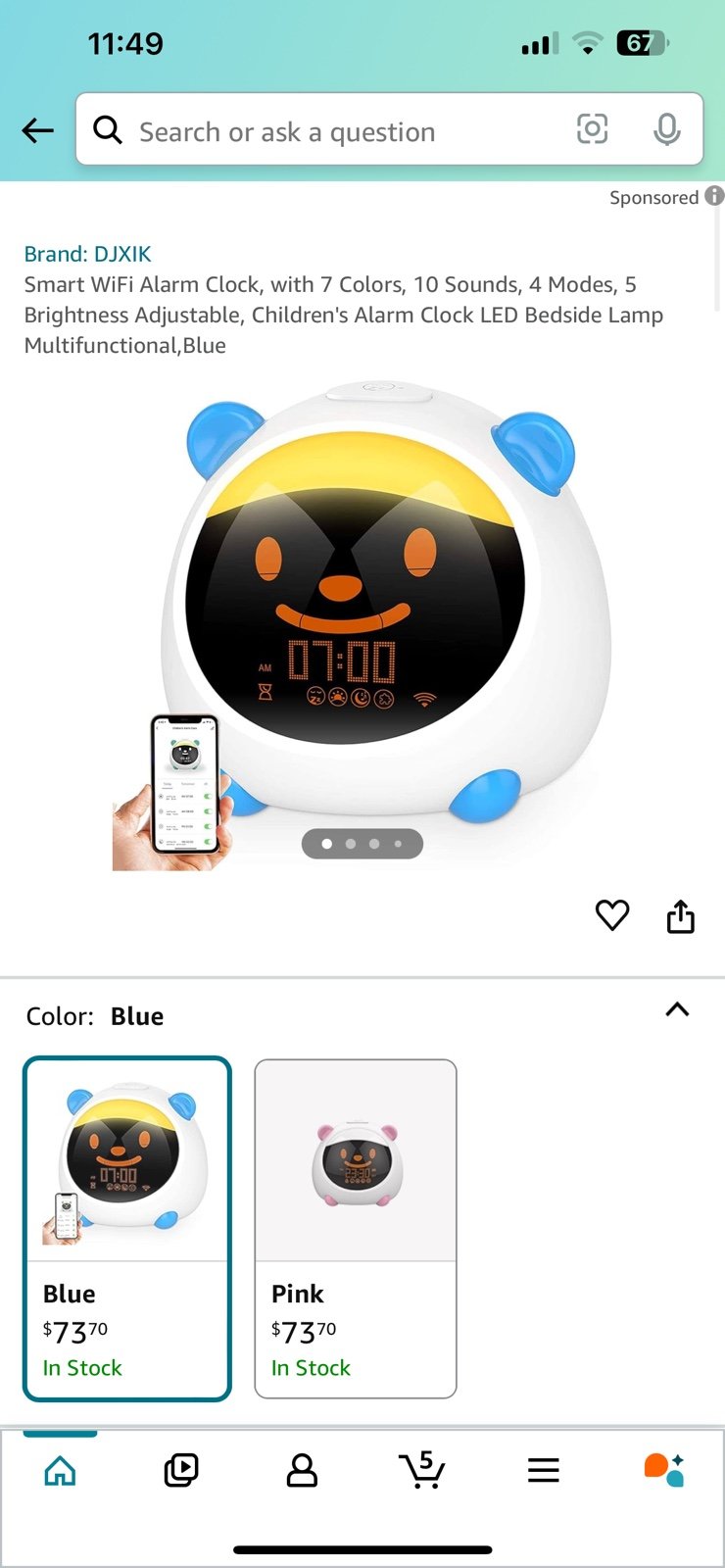Open the AI shopping assistant icon
This screenshot has height=1568, width=725.
coord(664,1470)
